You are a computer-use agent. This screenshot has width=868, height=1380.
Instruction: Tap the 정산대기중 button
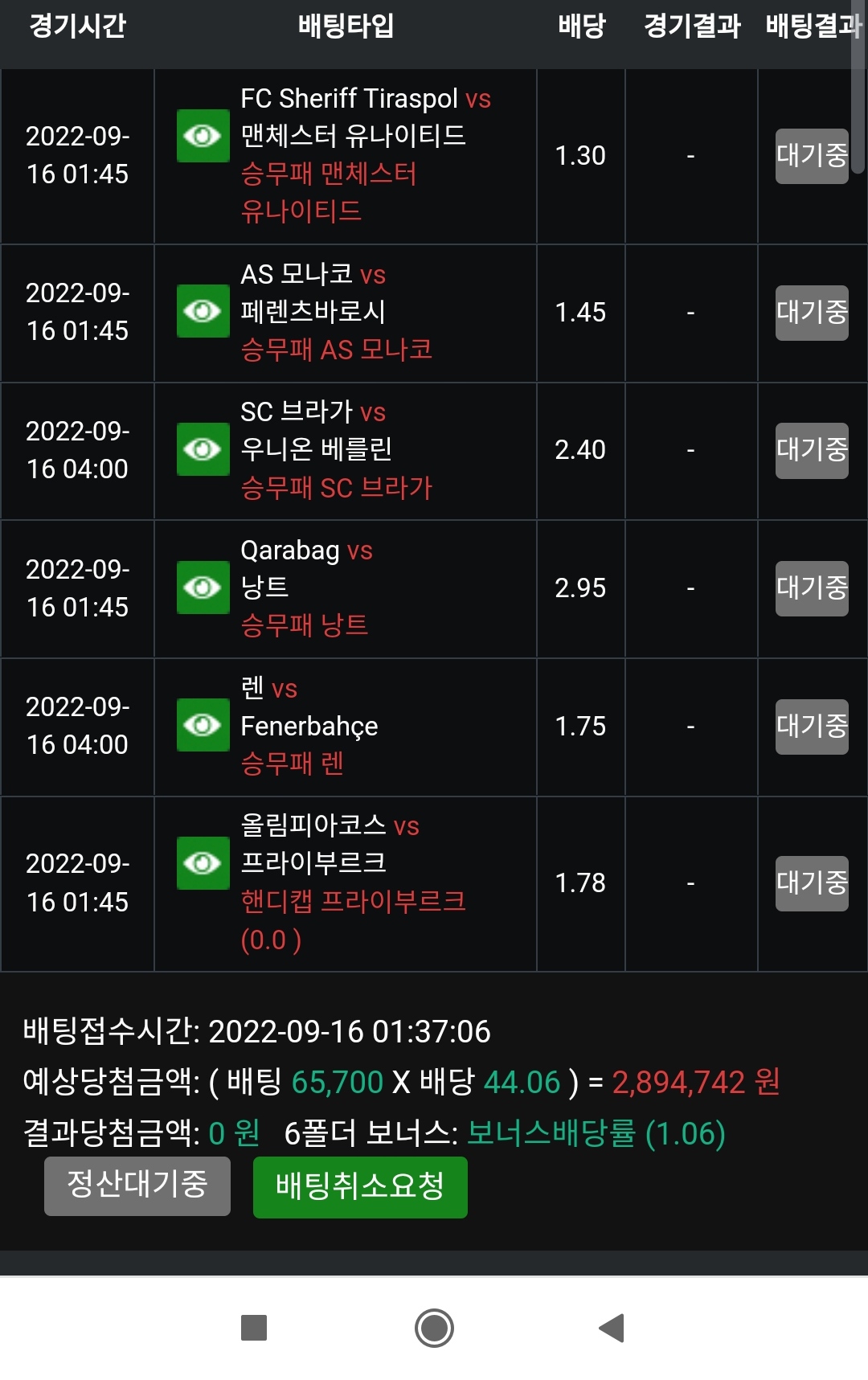[x=137, y=1186]
